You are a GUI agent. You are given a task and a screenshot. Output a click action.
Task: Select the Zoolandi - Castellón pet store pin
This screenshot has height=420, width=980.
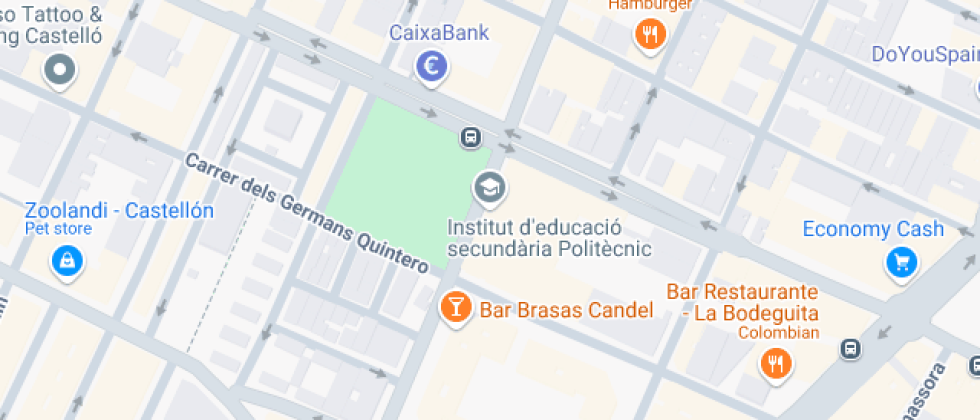coord(66,261)
